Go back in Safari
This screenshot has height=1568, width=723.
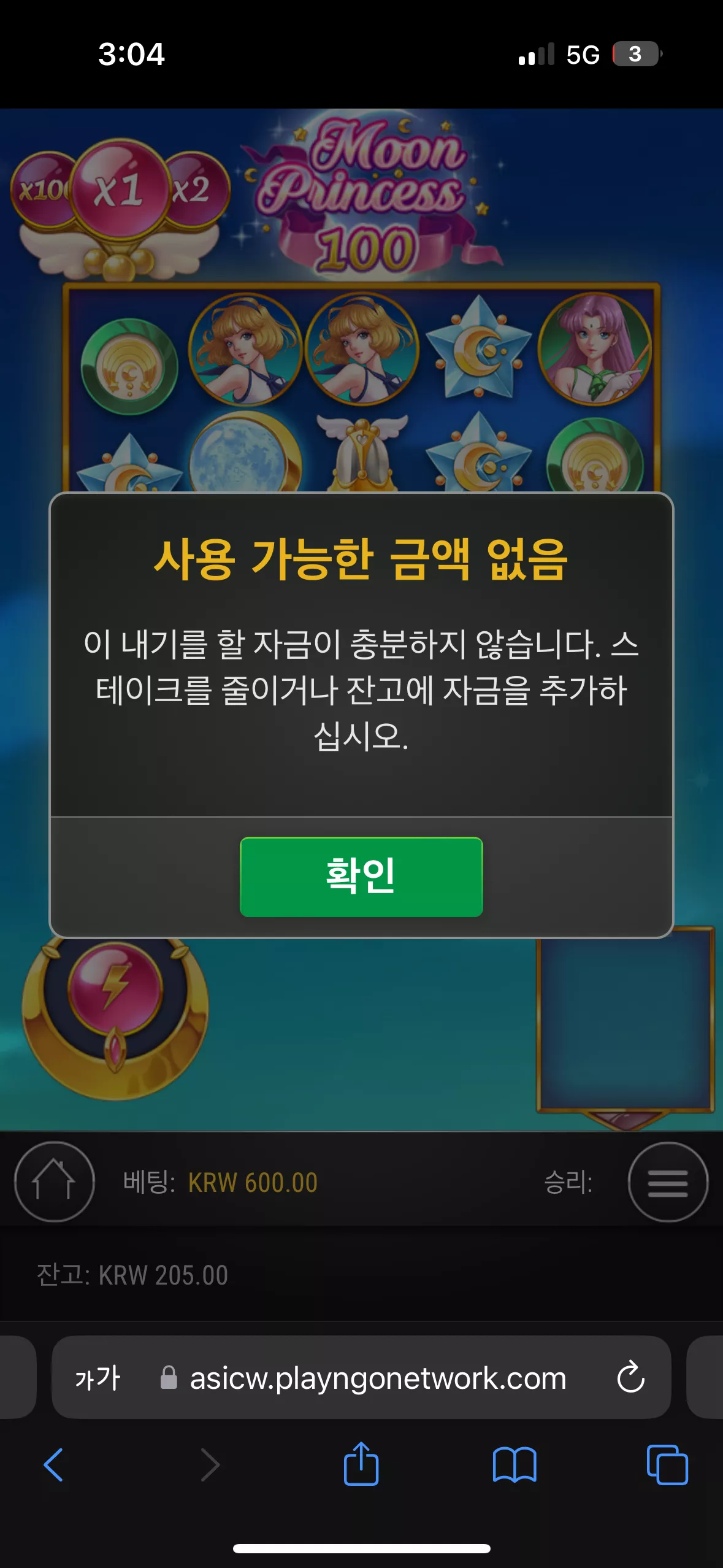(53, 1465)
